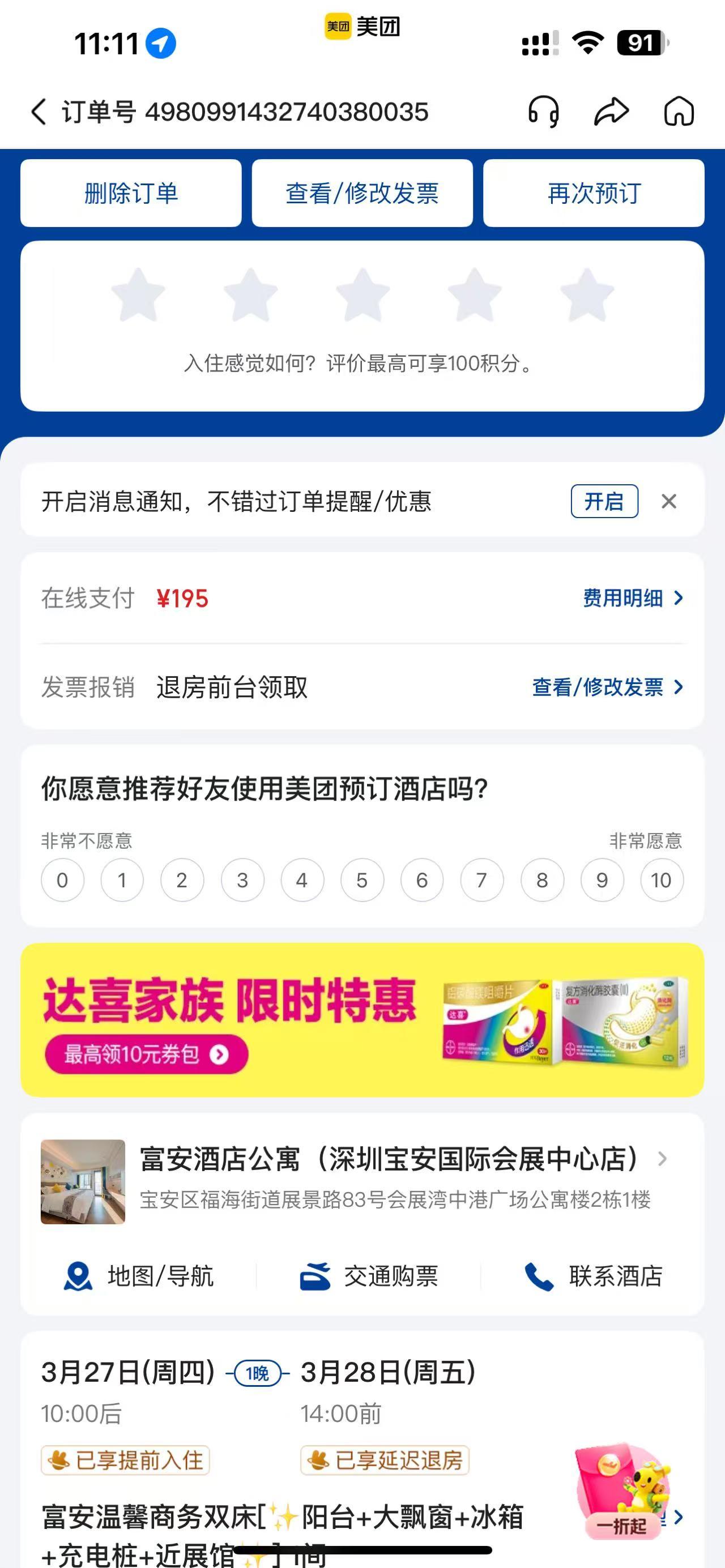Return home via the house icon
Image resolution: width=725 pixels, height=1568 pixels.
coord(679,112)
